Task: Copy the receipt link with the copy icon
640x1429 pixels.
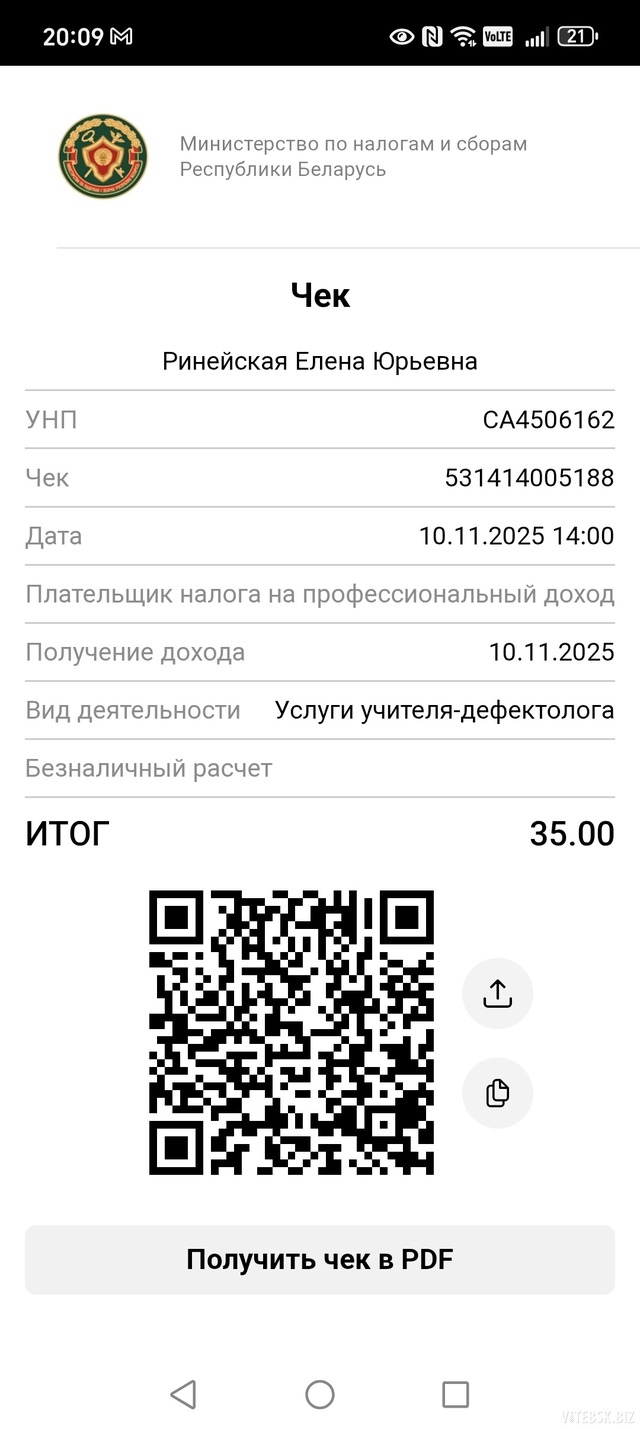Action: tap(497, 1092)
